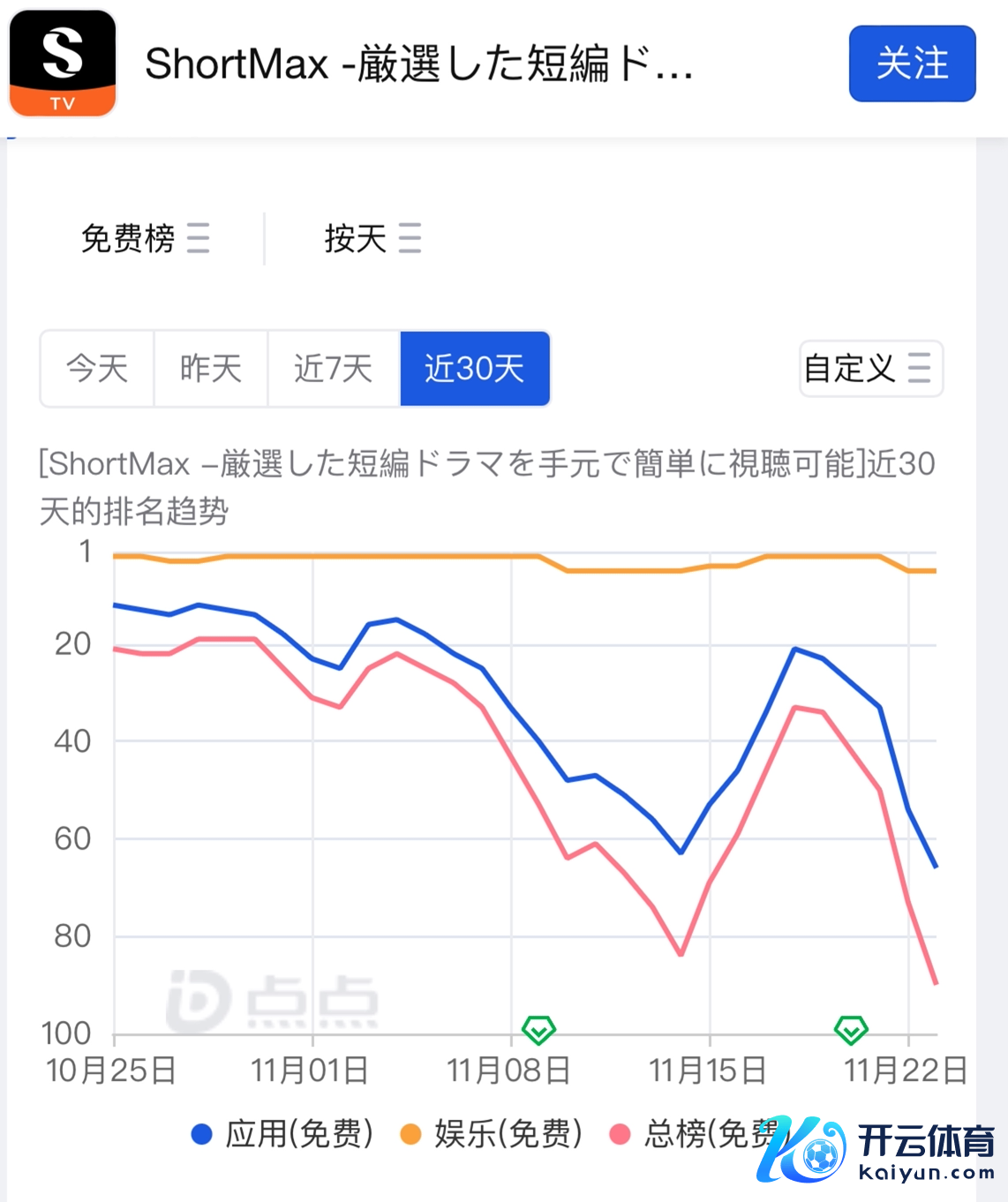The width and height of the screenshot is (1008, 1202).
Task: Choose the 近30天 time range
Action: pos(475,368)
